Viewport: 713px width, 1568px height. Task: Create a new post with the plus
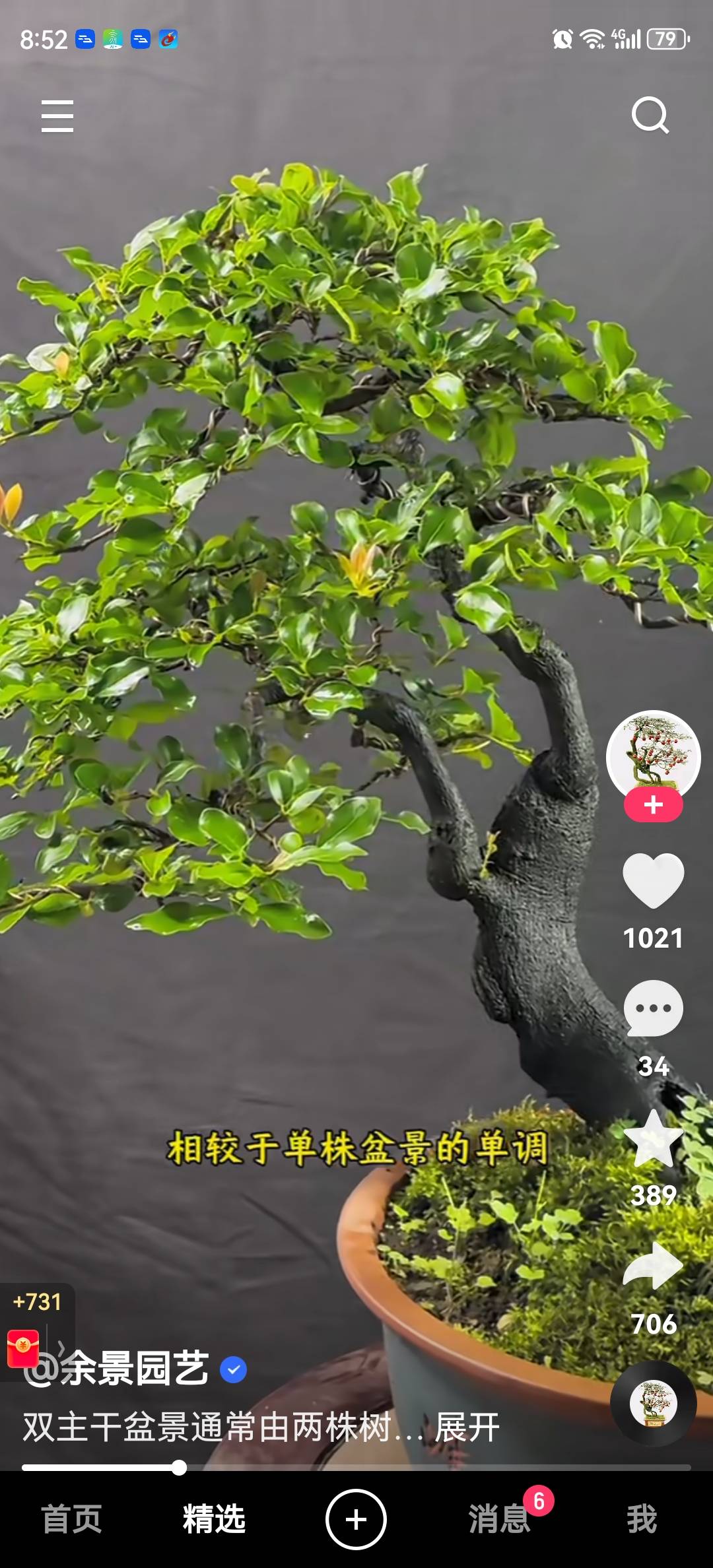point(356,1519)
